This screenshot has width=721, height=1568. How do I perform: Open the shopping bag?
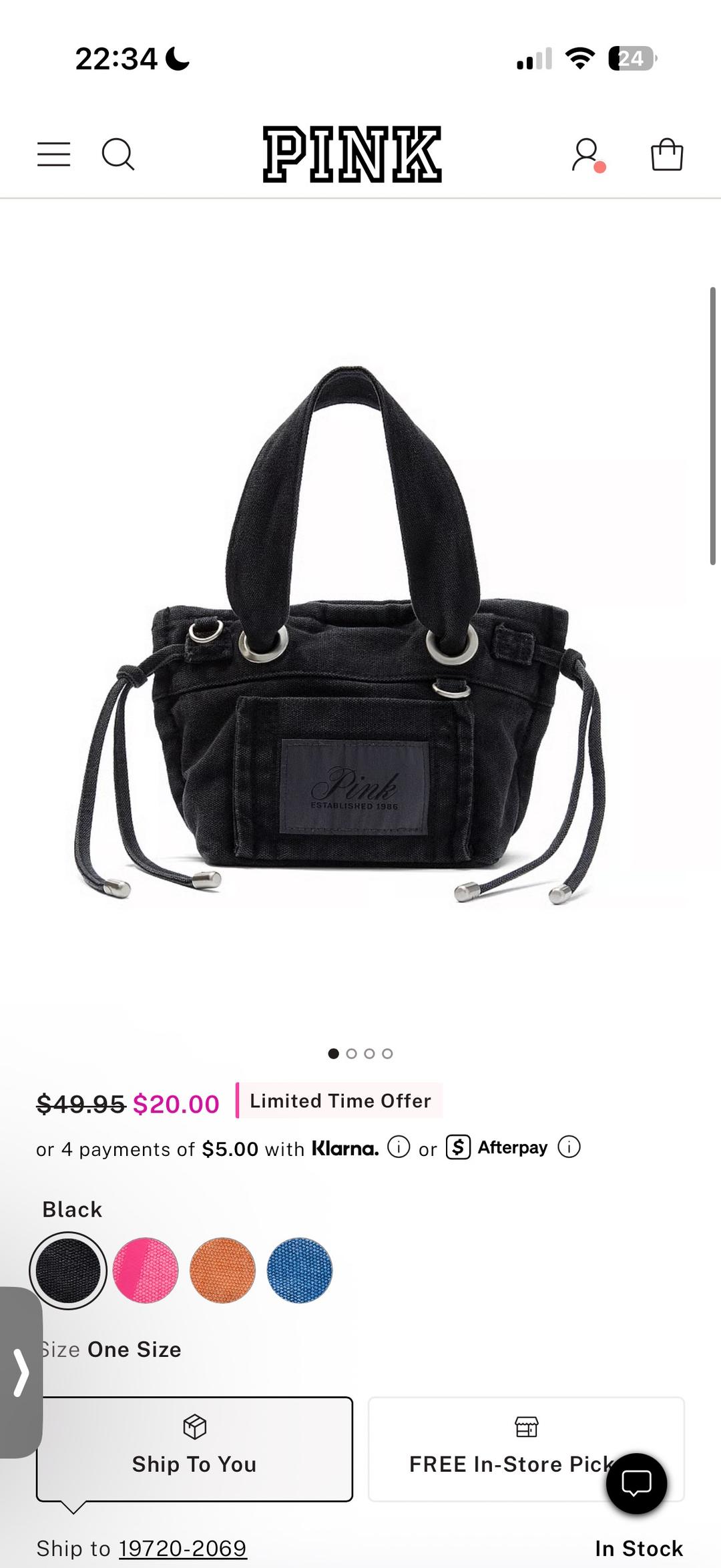click(667, 154)
